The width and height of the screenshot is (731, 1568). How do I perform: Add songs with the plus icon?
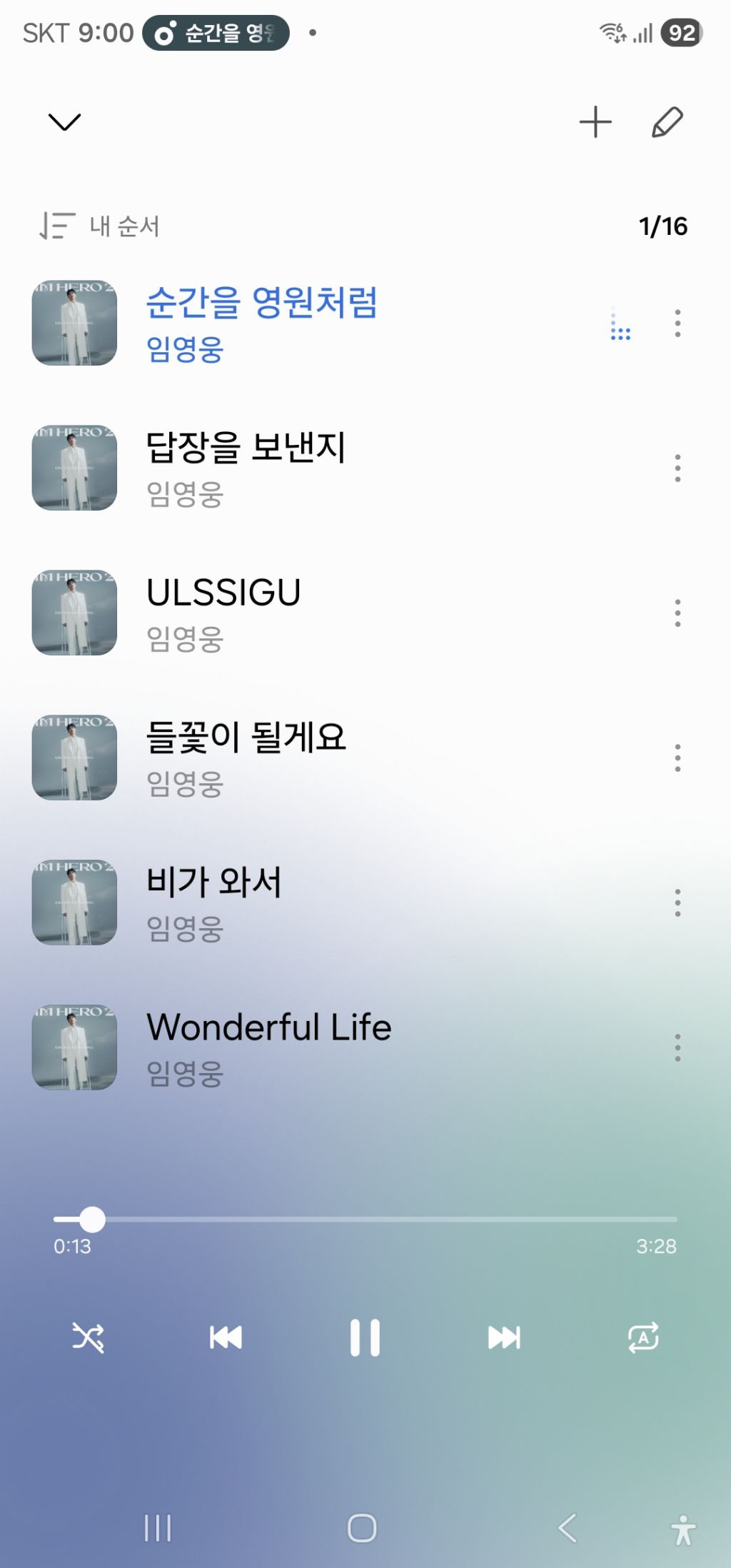[595, 122]
